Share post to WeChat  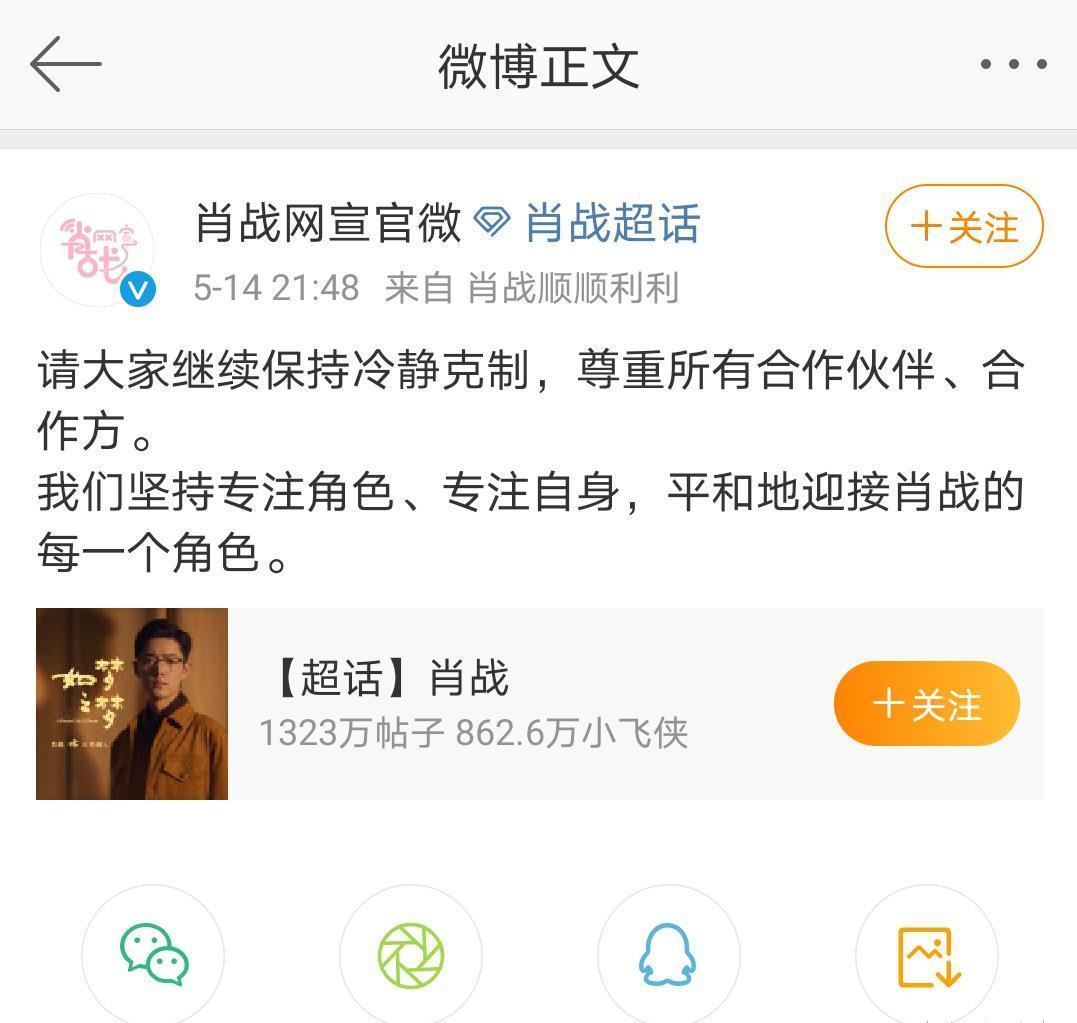[153, 955]
